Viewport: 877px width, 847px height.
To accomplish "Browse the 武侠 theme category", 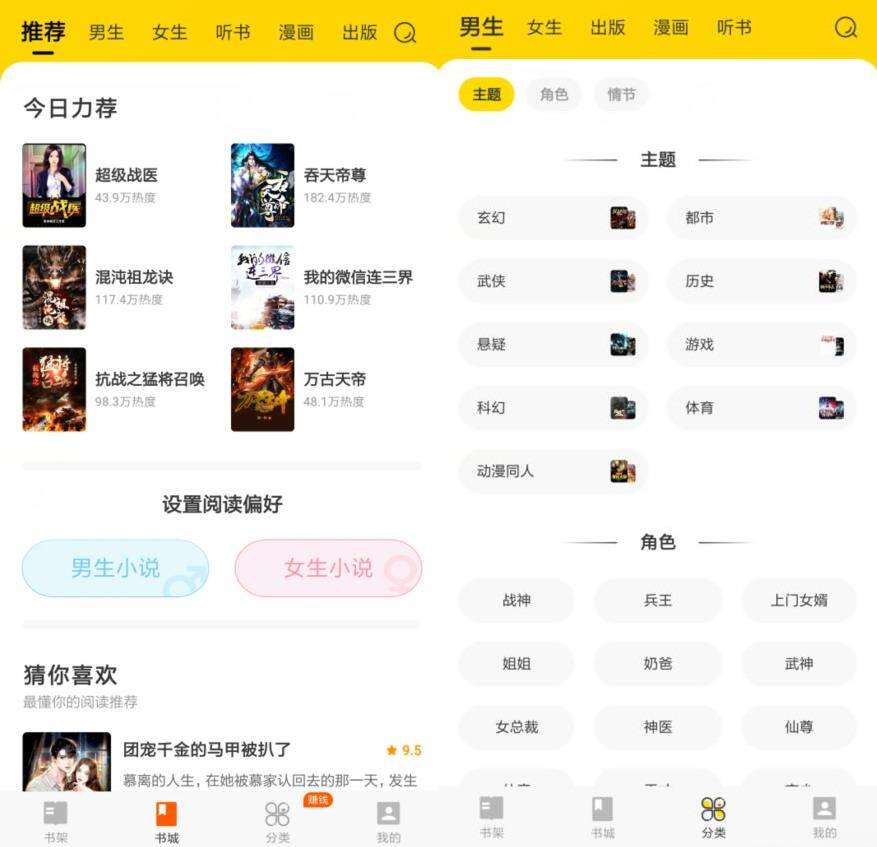I will pos(553,281).
